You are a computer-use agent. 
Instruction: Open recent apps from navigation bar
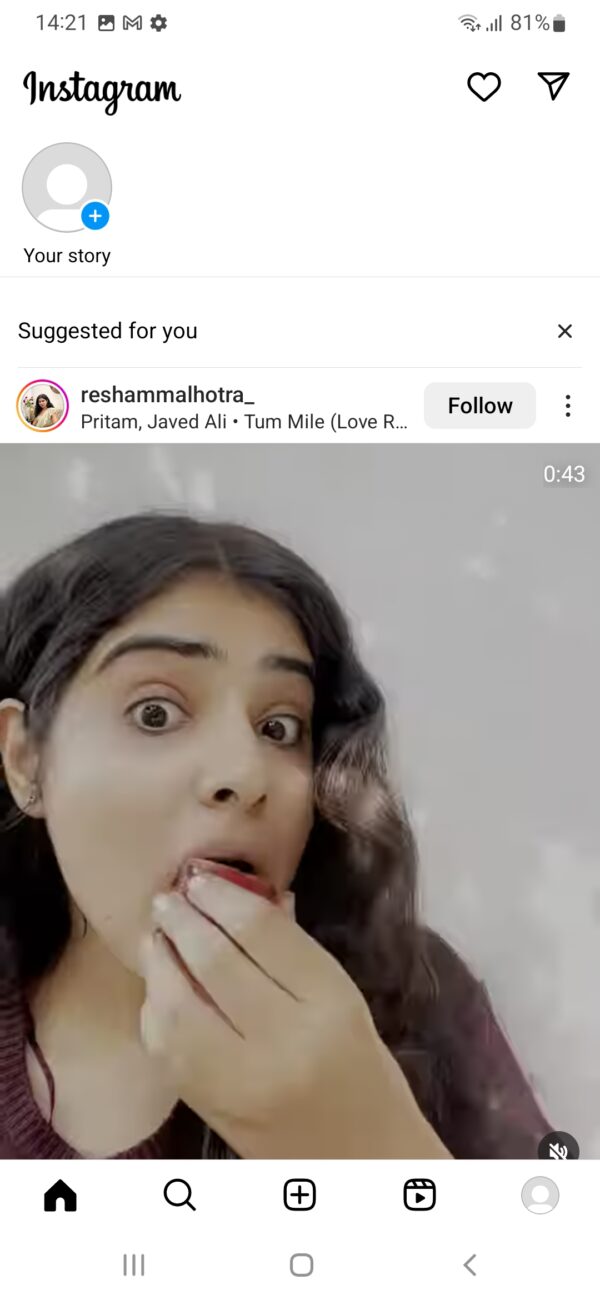pos(133,1265)
